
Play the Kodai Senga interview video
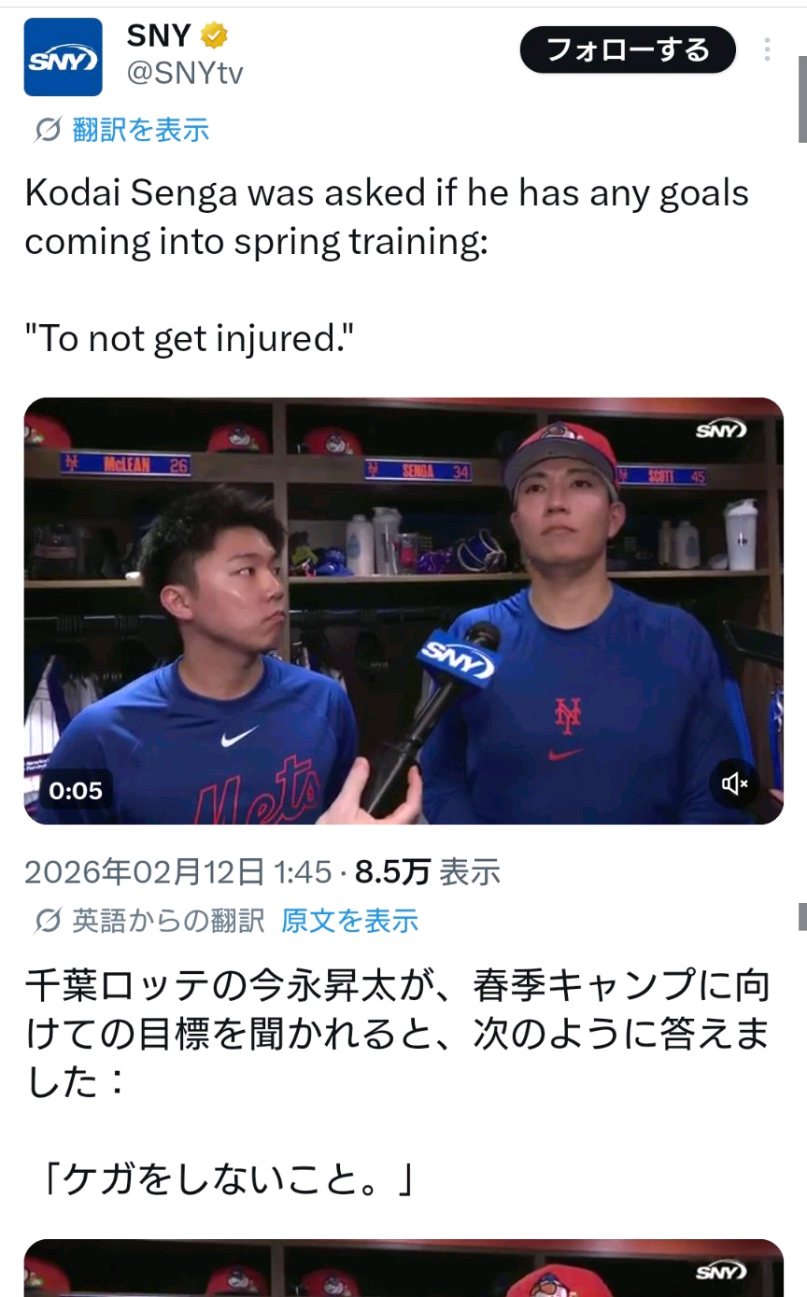[x=403, y=610]
